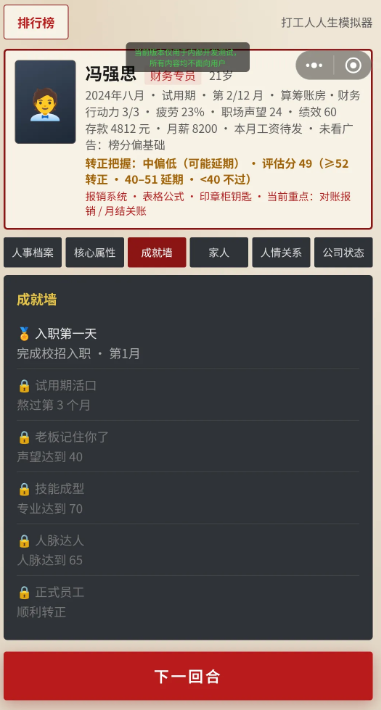Close the mini-program via the circle icon
381x710 pixels.
tap(353, 66)
